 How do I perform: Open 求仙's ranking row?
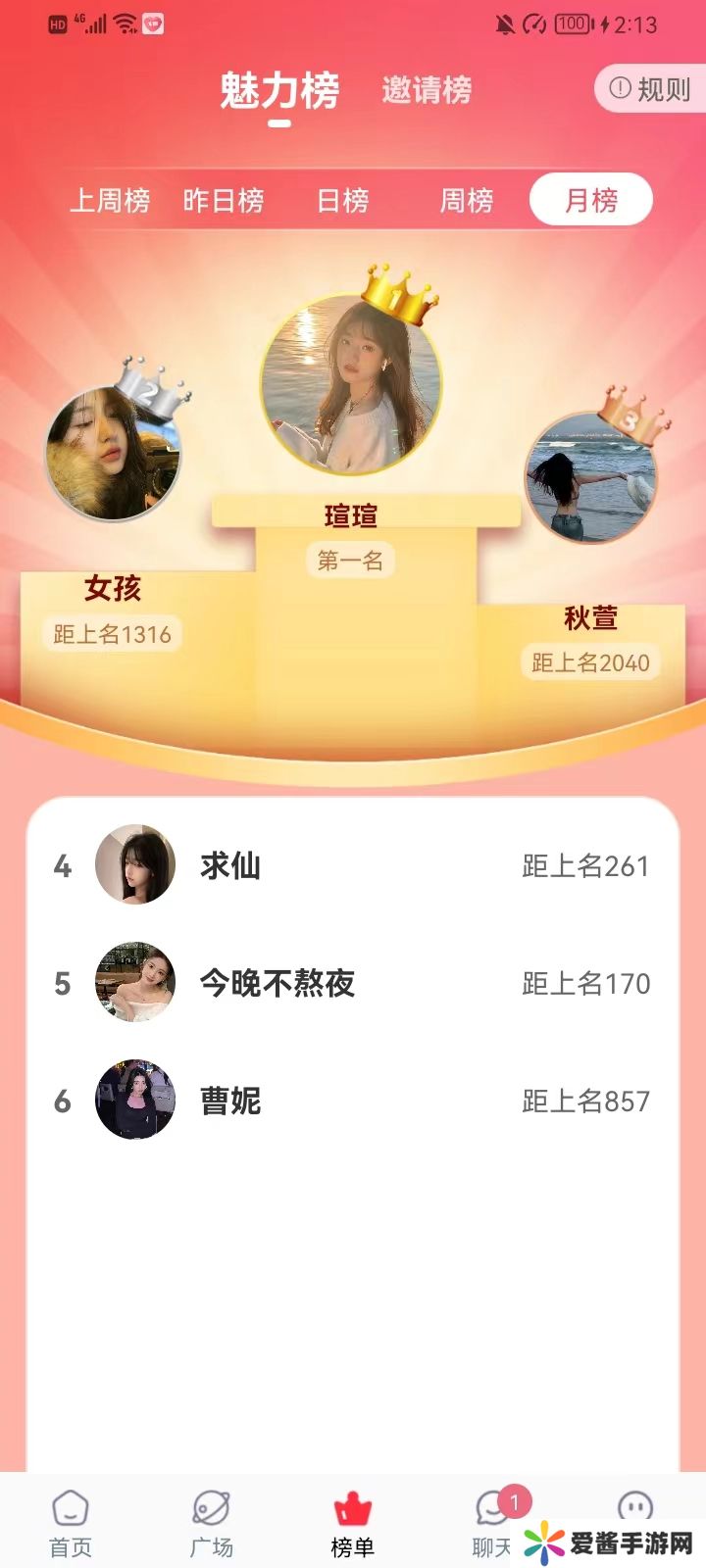coord(352,865)
